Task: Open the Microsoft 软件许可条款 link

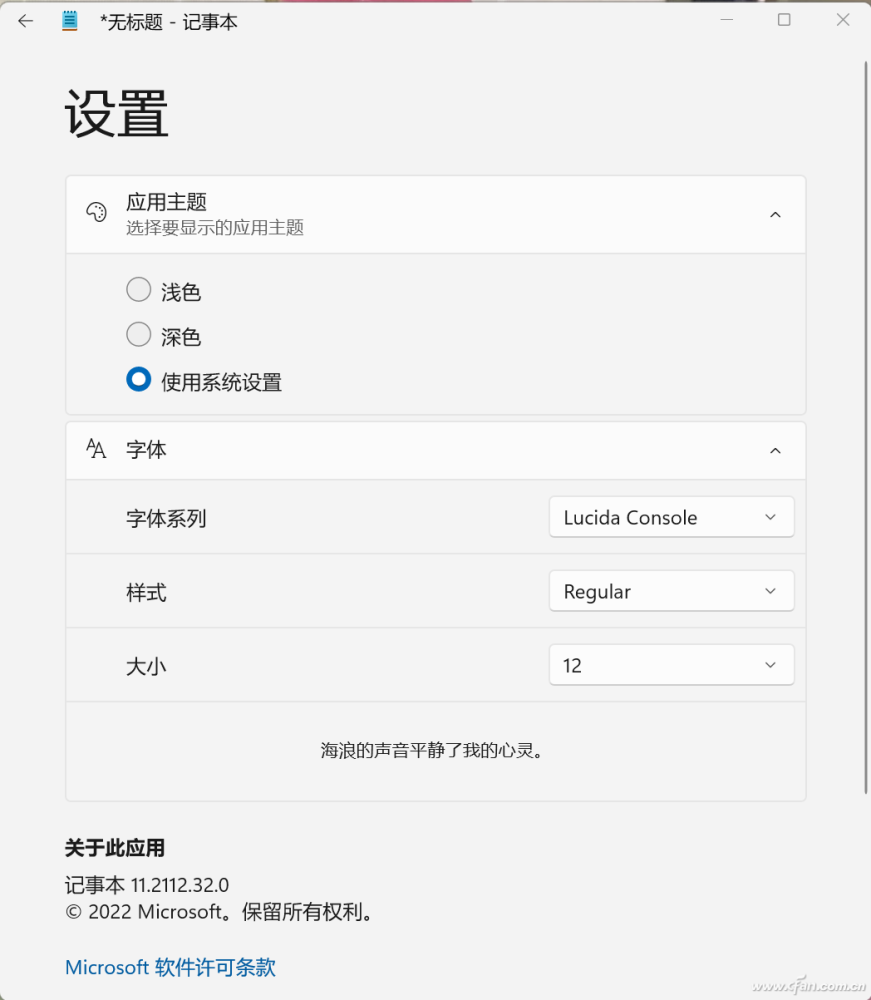Action: (170, 967)
